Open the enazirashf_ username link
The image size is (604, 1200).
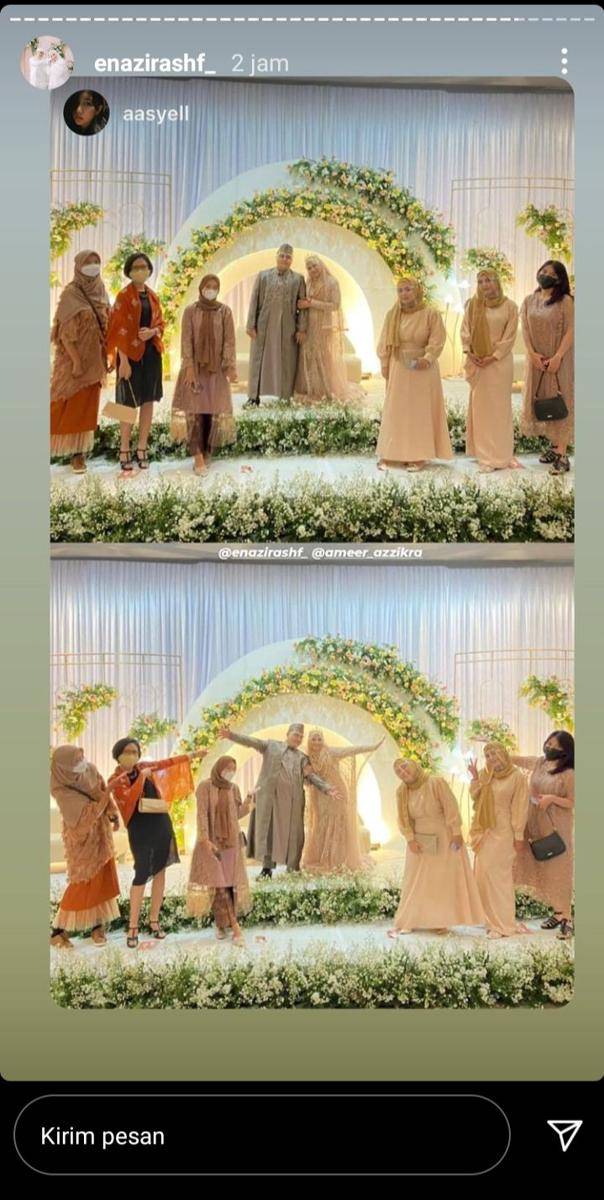[154, 63]
